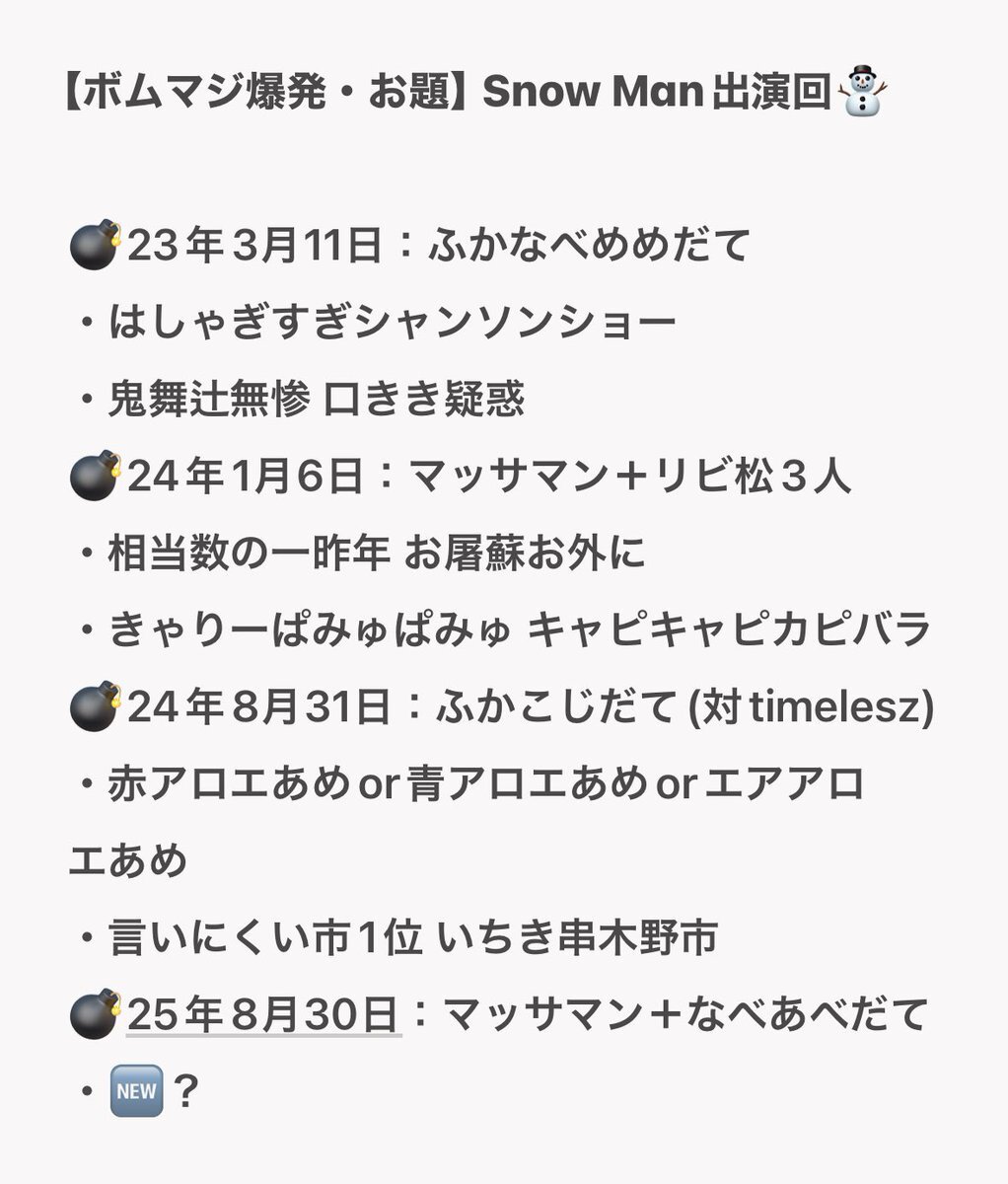The width and height of the screenshot is (1008, 1184).
Task: Open the underlined date 25年8月30日
Action: click(263, 1014)
